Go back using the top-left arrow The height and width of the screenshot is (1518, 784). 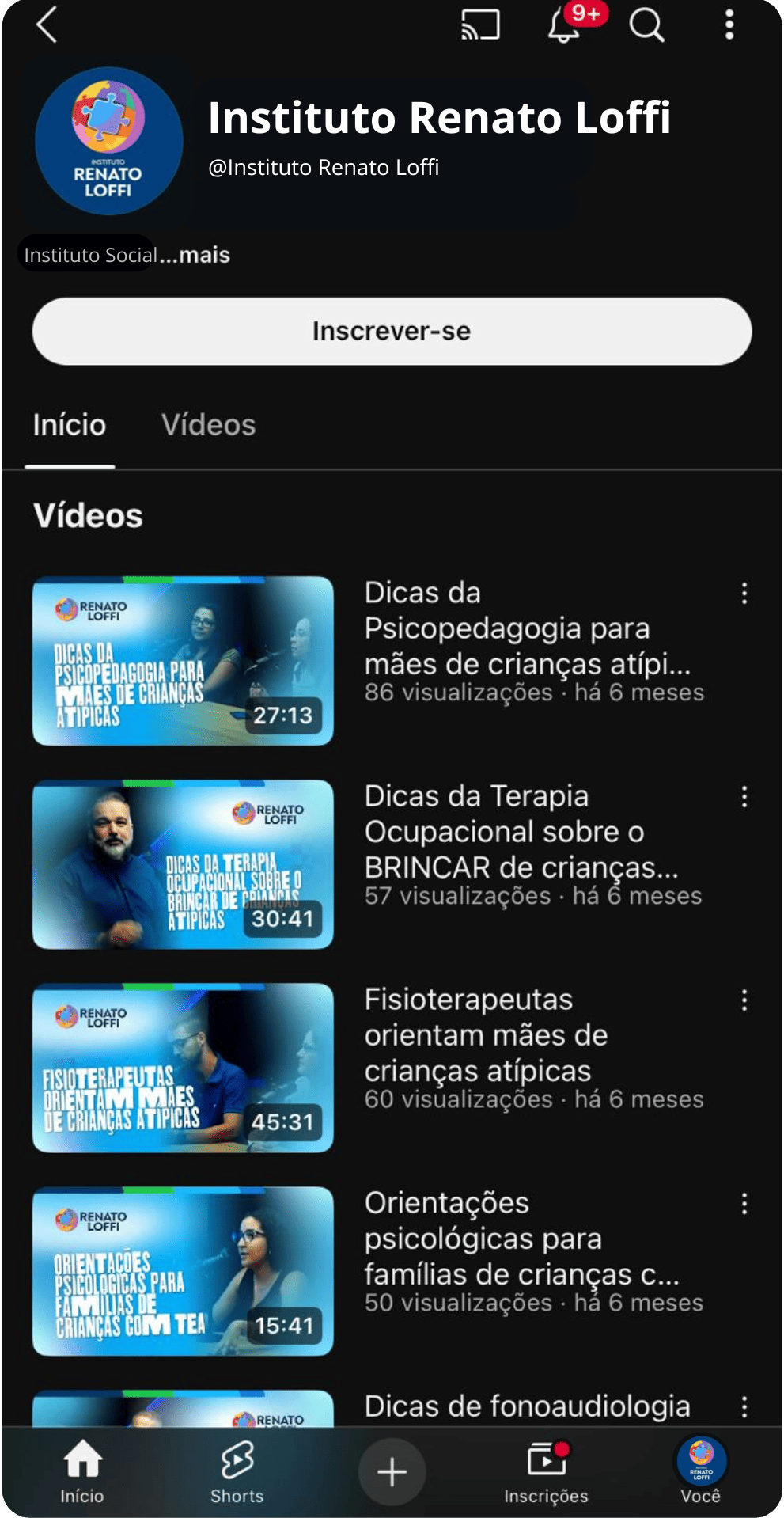(45, 25)
